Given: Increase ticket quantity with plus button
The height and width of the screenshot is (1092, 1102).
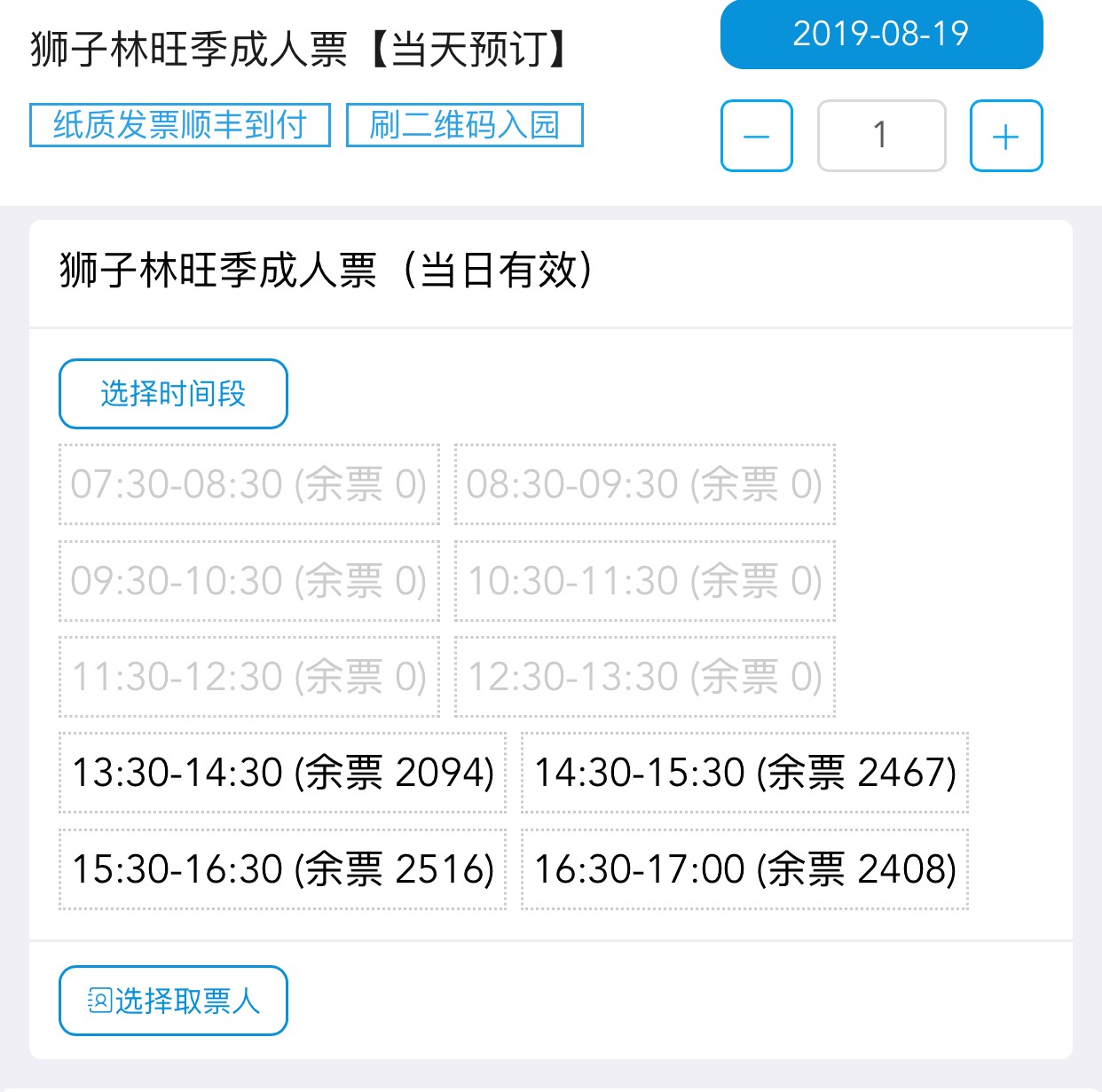Looking at the screenshot, I should tap(1005, 136).
